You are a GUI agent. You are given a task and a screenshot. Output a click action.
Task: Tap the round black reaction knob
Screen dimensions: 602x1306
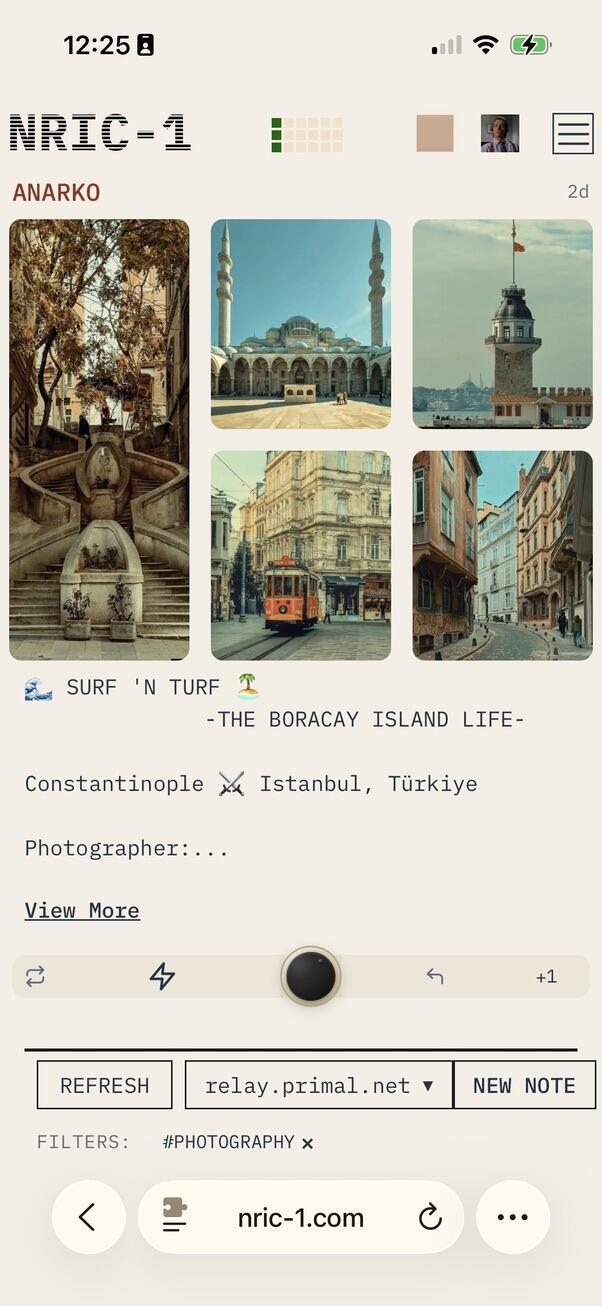tap(311, 976)
